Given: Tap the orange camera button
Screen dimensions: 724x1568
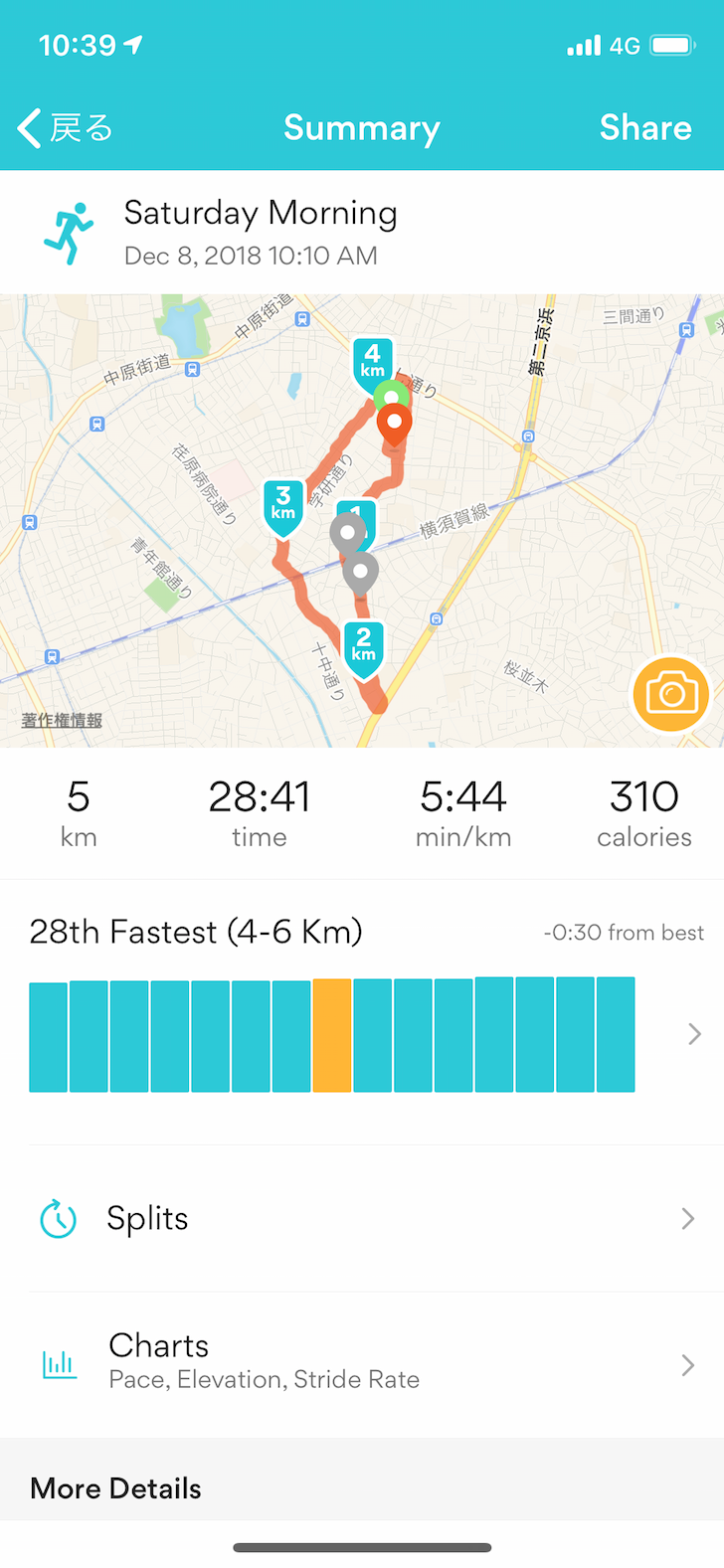Looking at the screenshot, I should click(671, 694).
